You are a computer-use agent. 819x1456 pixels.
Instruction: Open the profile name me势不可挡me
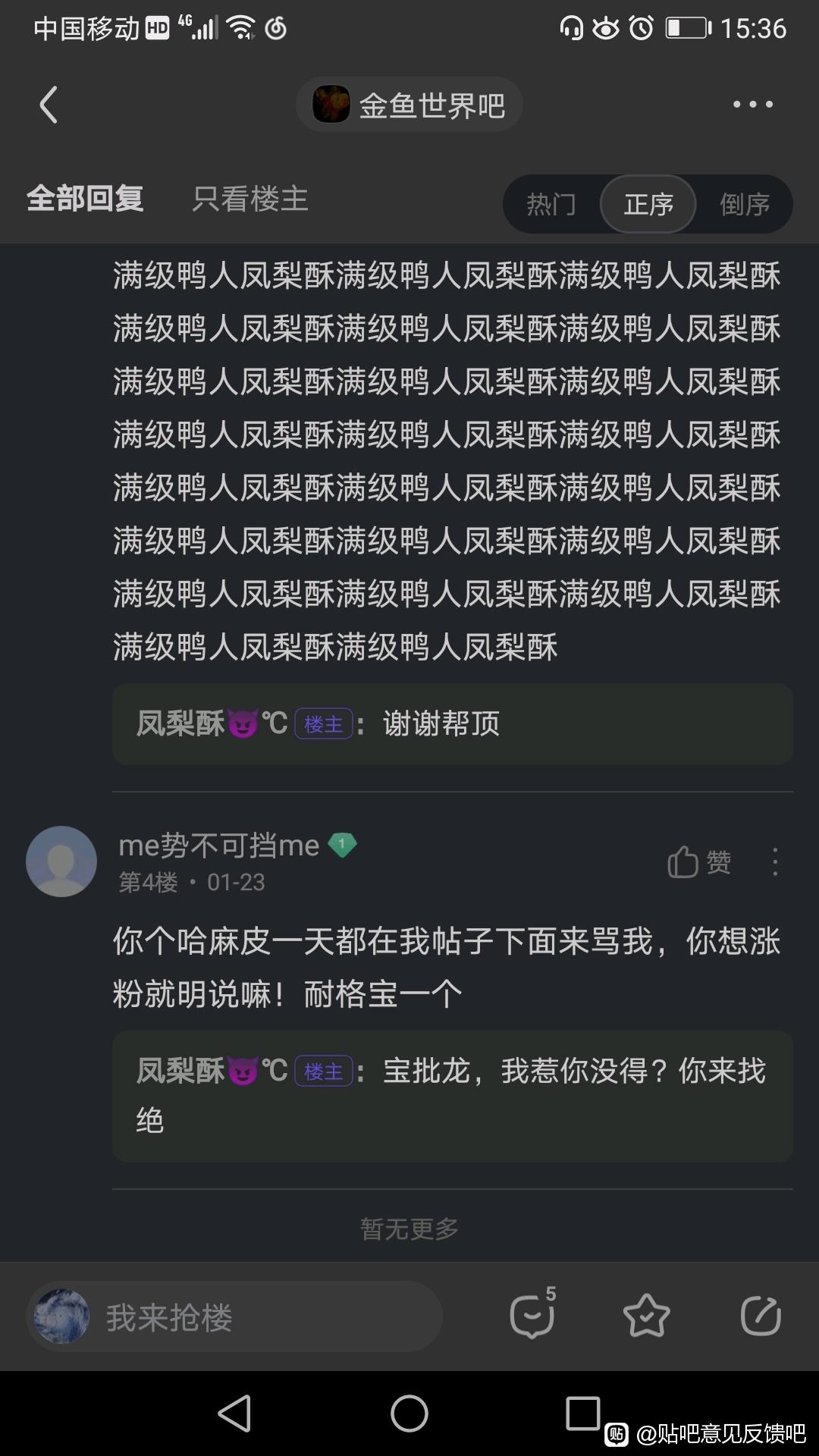click(x=218, y=845)
